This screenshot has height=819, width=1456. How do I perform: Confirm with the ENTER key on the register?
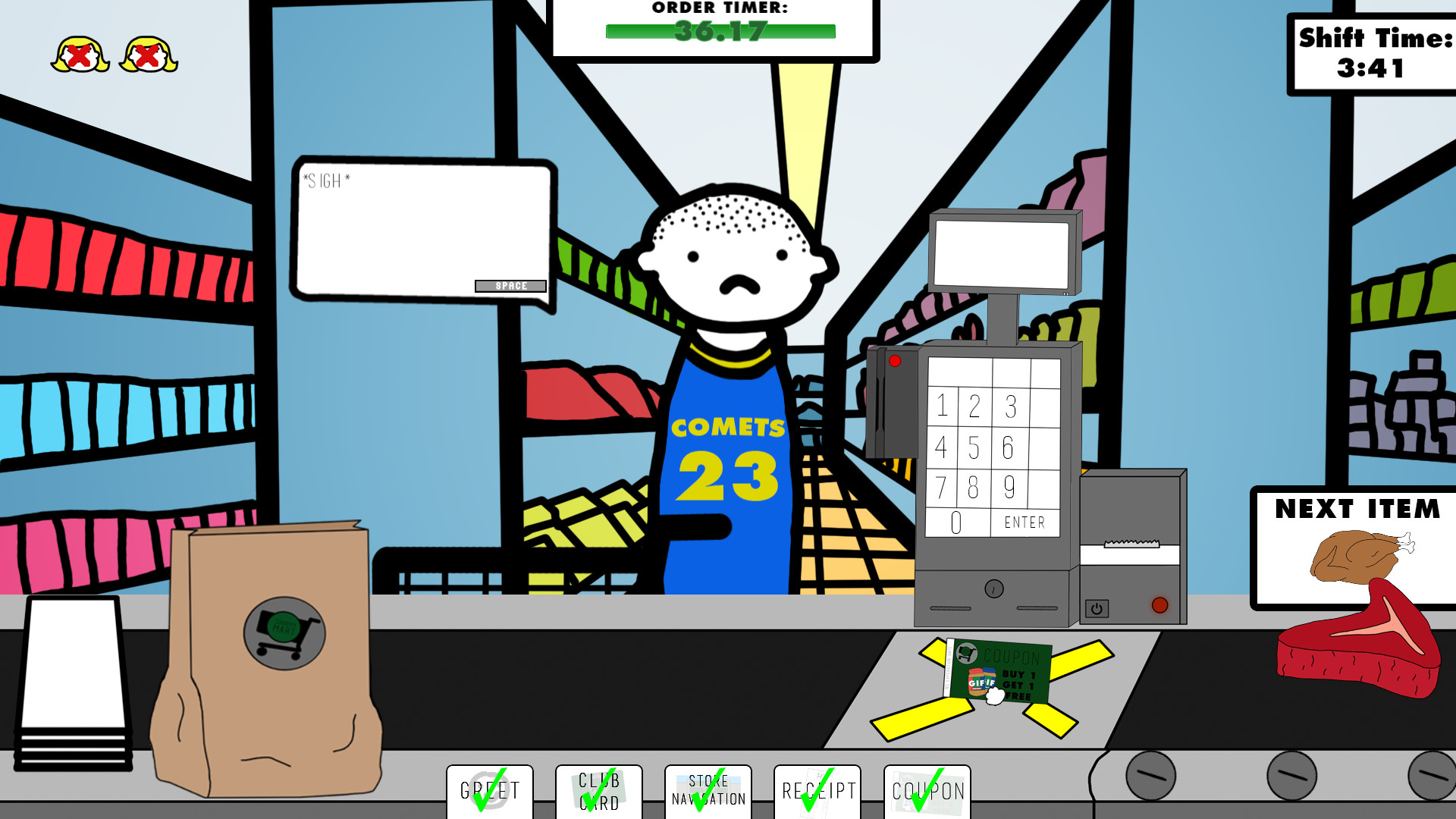[1025, 522]
